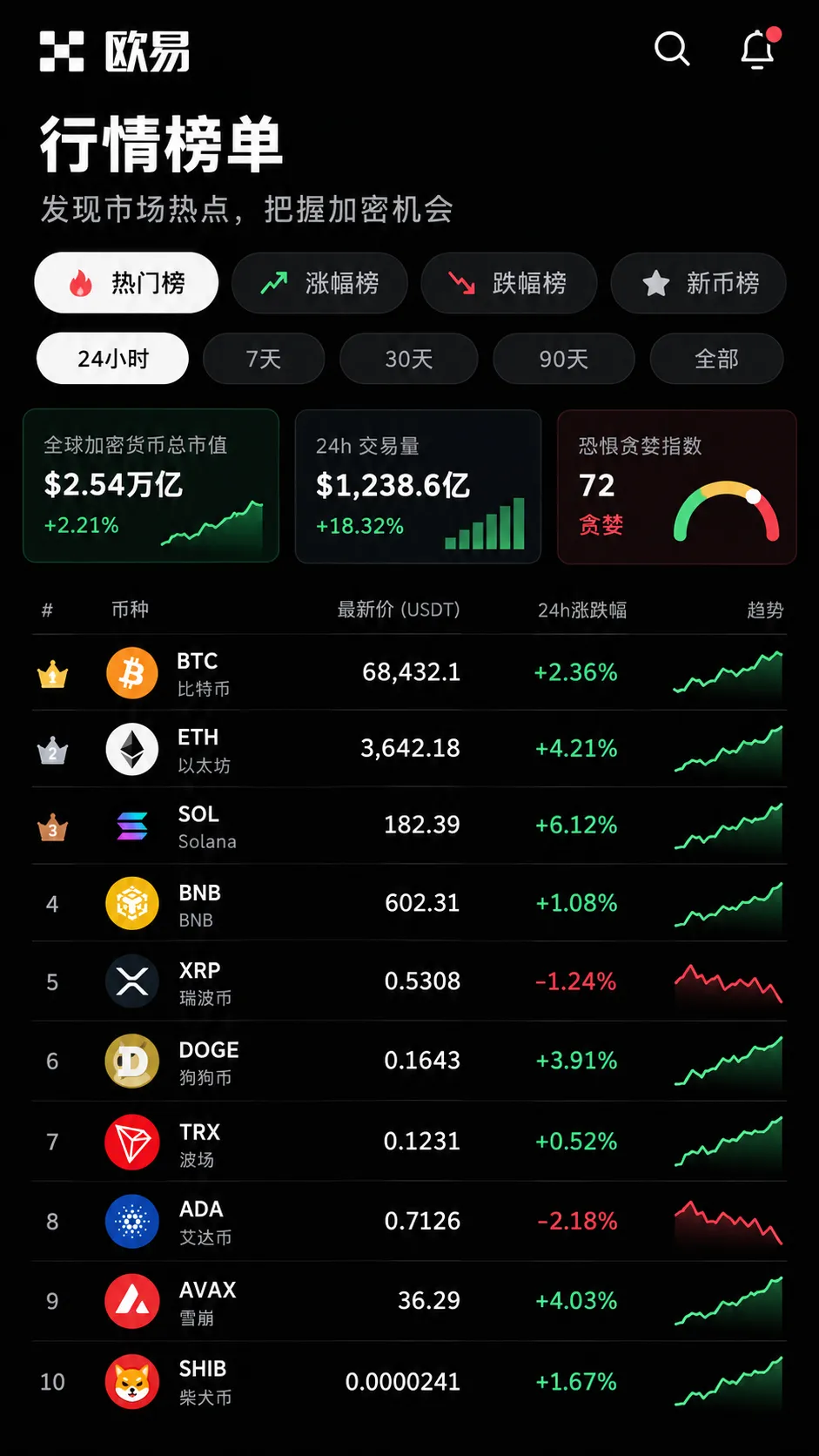The width and height of the screenshot is (819, 1456).
Task: Switch to the 涨幅榜 tab
Action: click(319, 283)
